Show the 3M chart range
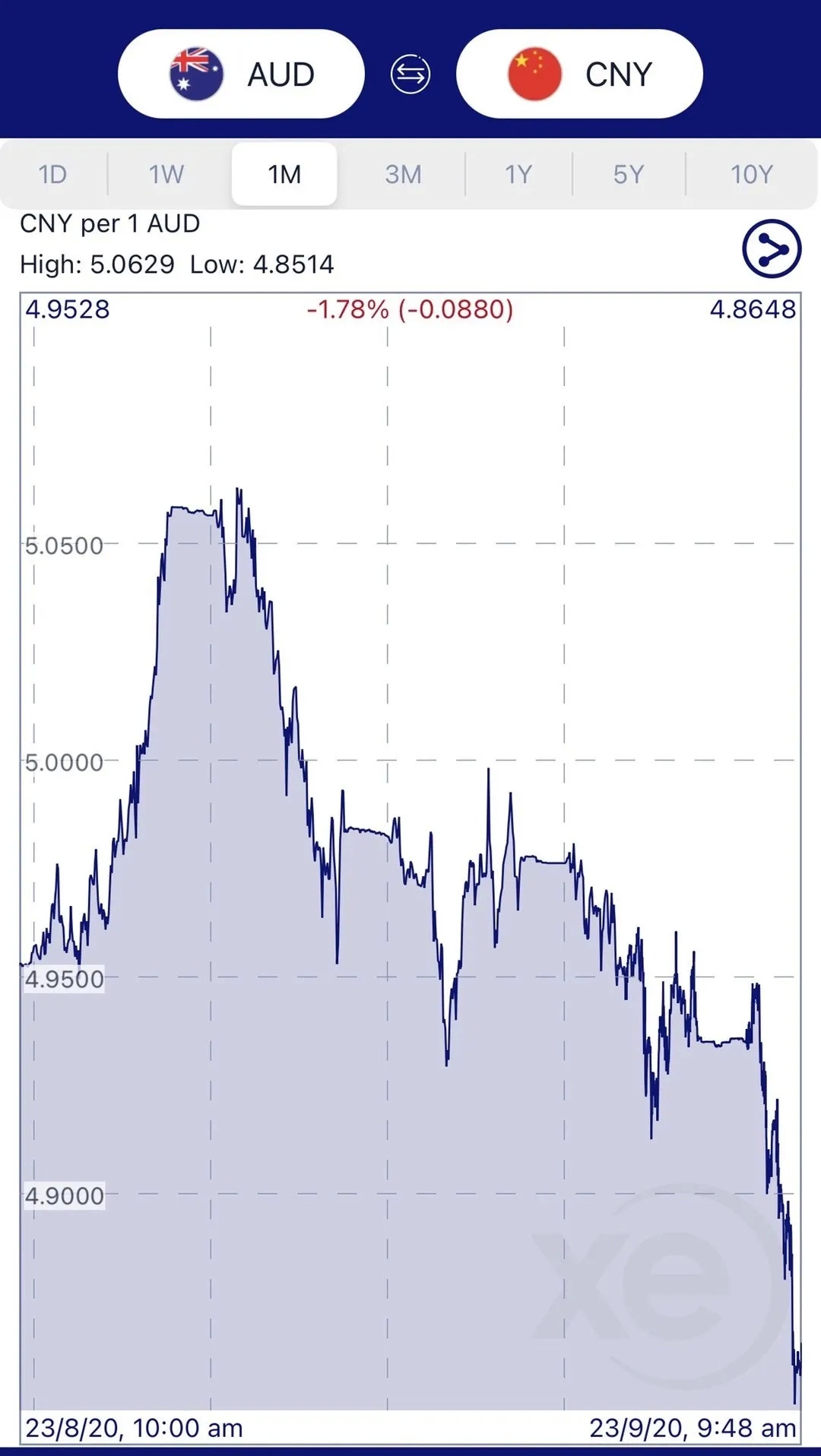This screenshot has width=821, height=1456. (403, 174)
